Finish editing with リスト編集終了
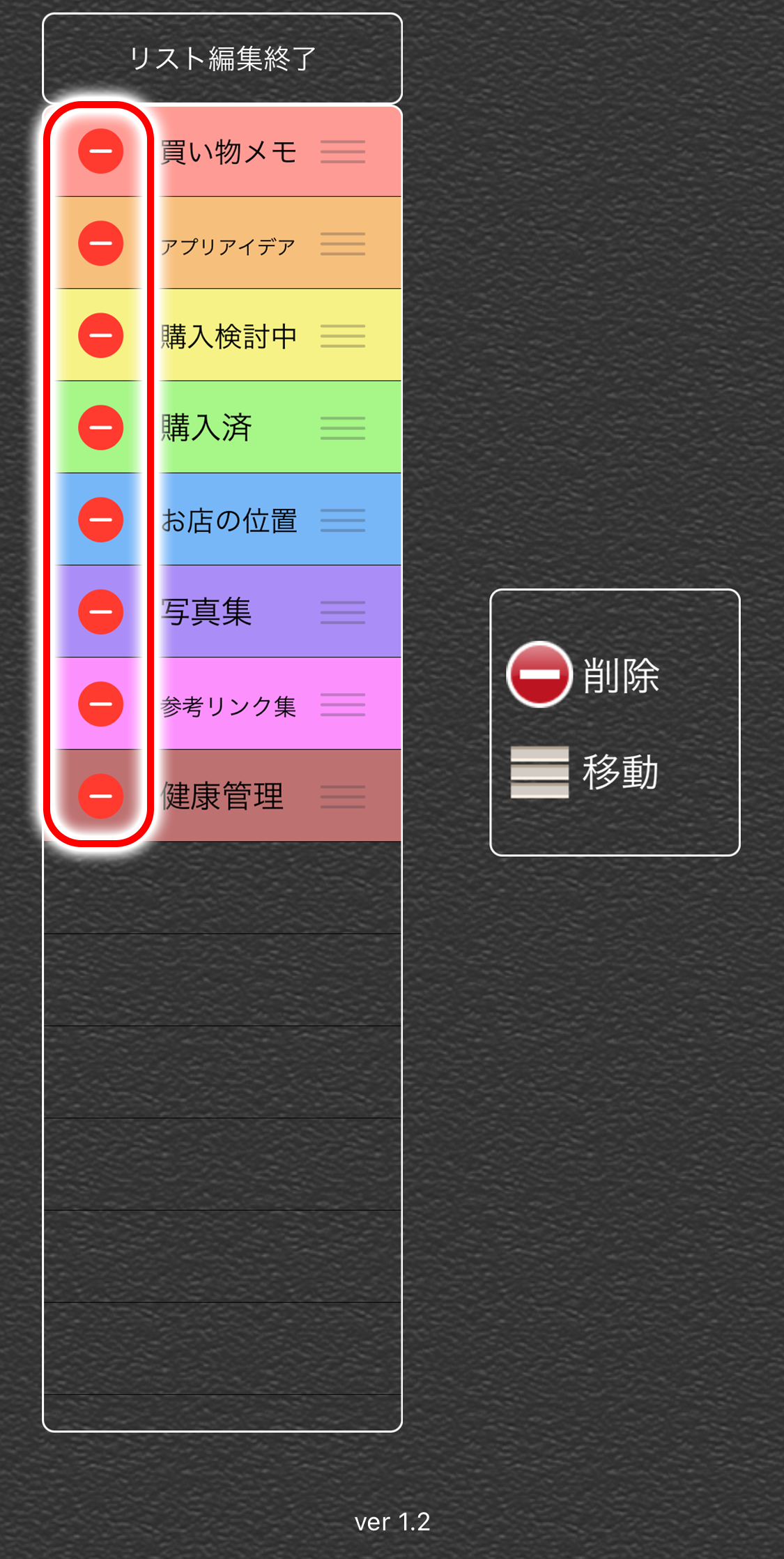Image resolution: width=784 pixels, height=1559 pixels. pos(222,59)
